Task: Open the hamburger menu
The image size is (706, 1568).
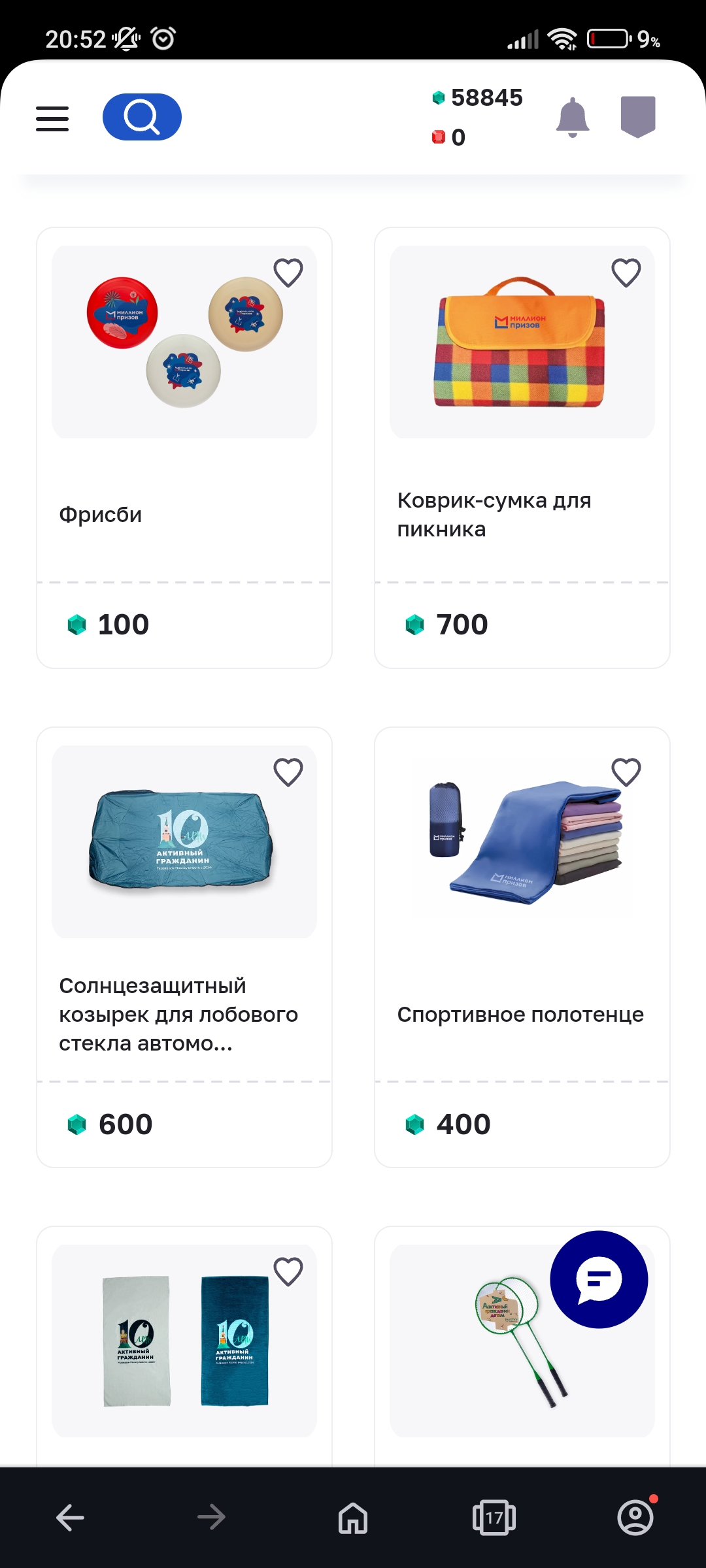Action: coord(52,119)
